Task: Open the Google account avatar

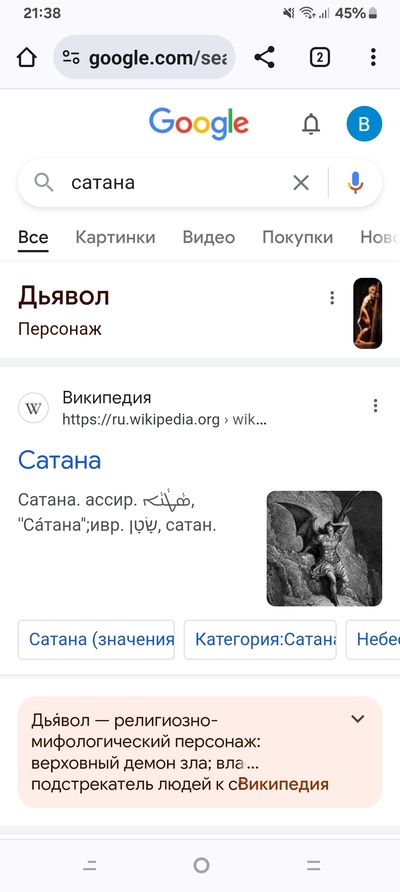Action: [364, 124]
